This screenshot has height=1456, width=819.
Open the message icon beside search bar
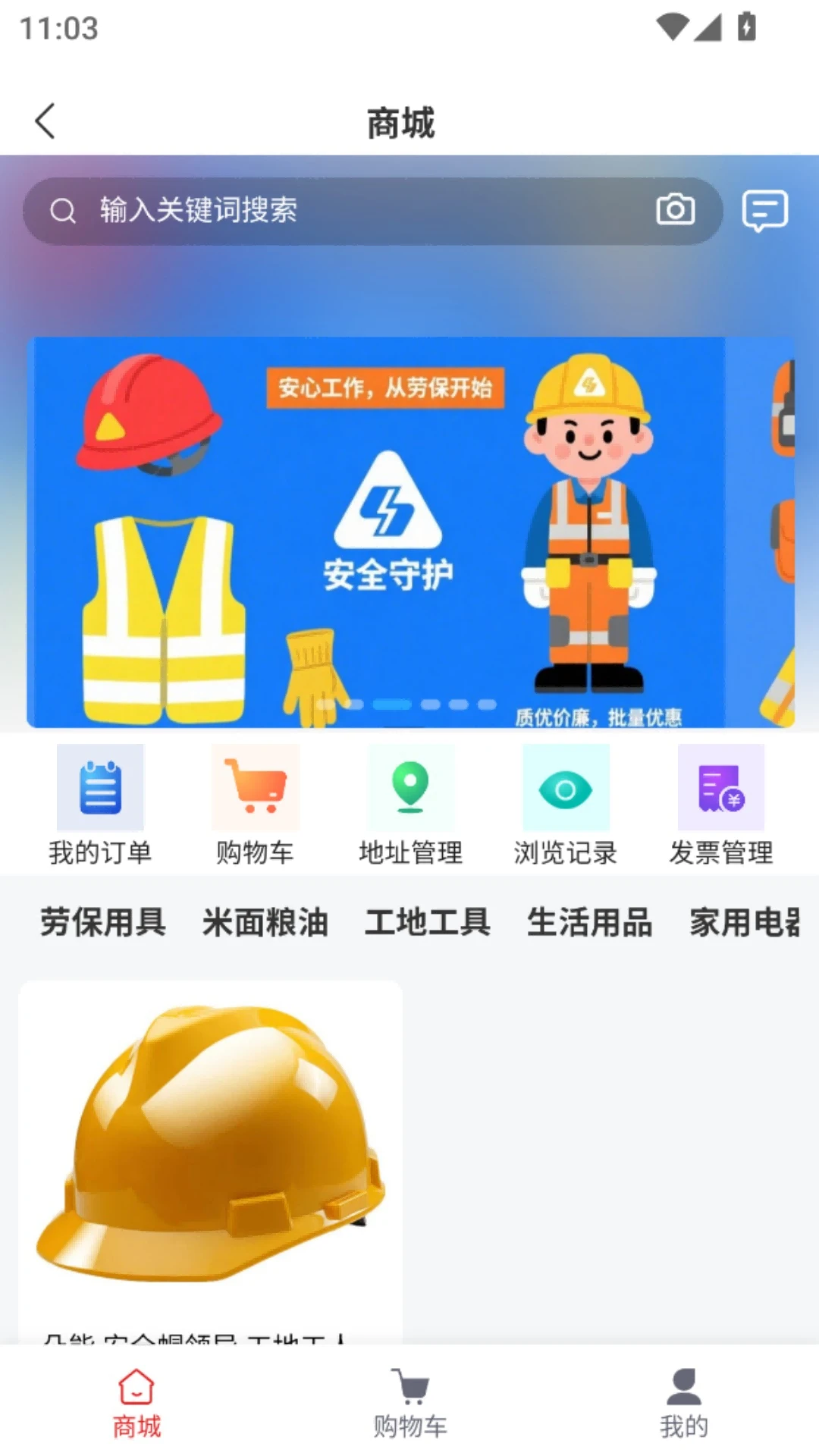click(766, 211)
